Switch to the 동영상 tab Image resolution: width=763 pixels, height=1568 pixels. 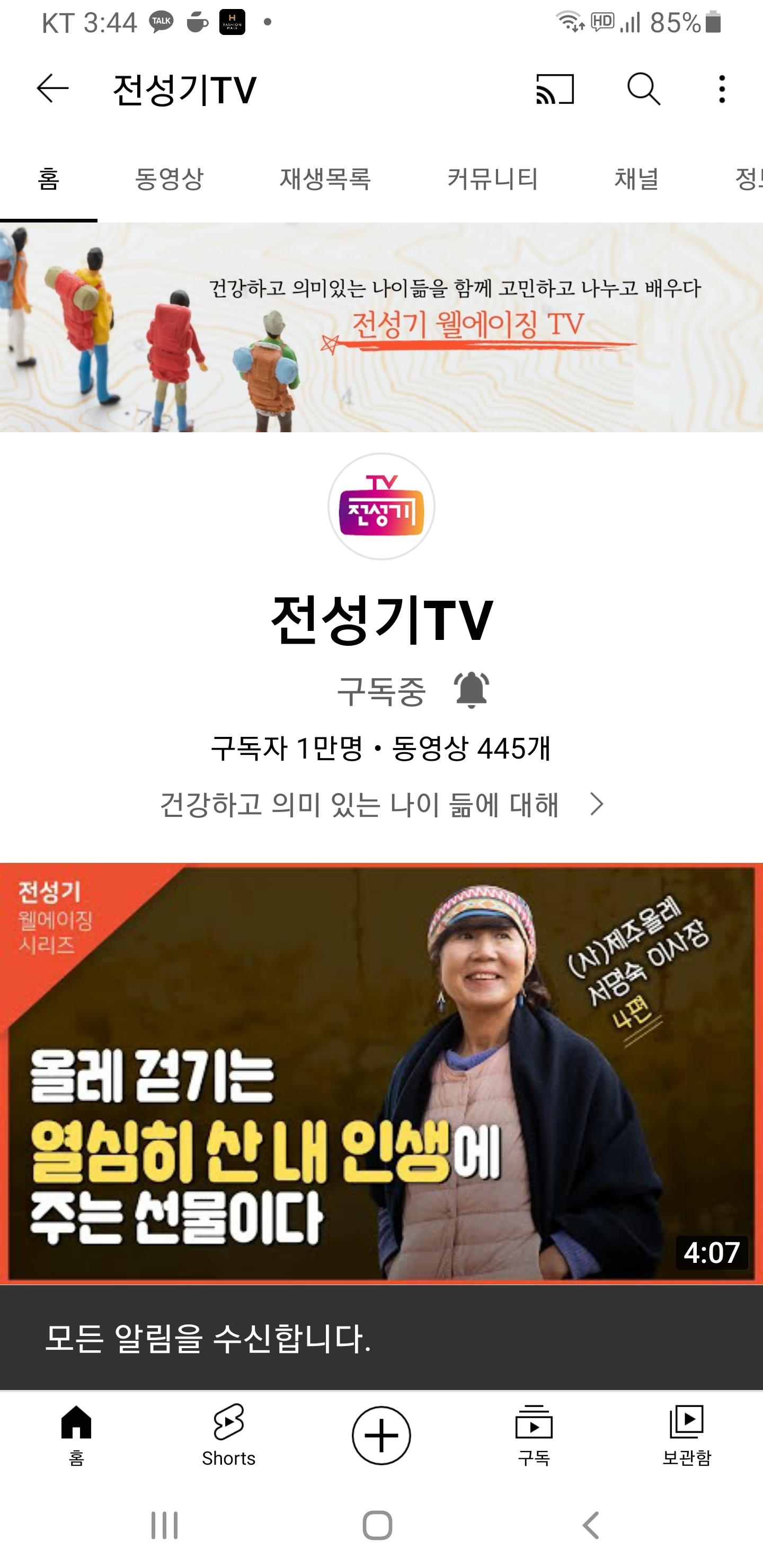tap(168, 179)
